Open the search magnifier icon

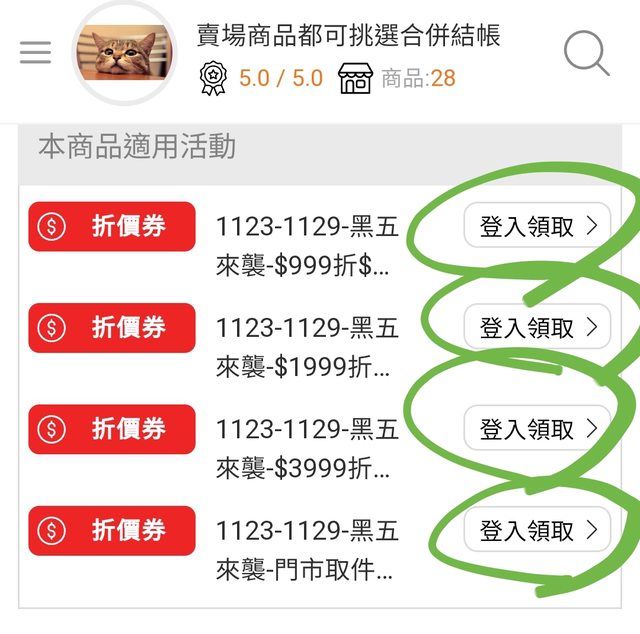click(586, 53)
